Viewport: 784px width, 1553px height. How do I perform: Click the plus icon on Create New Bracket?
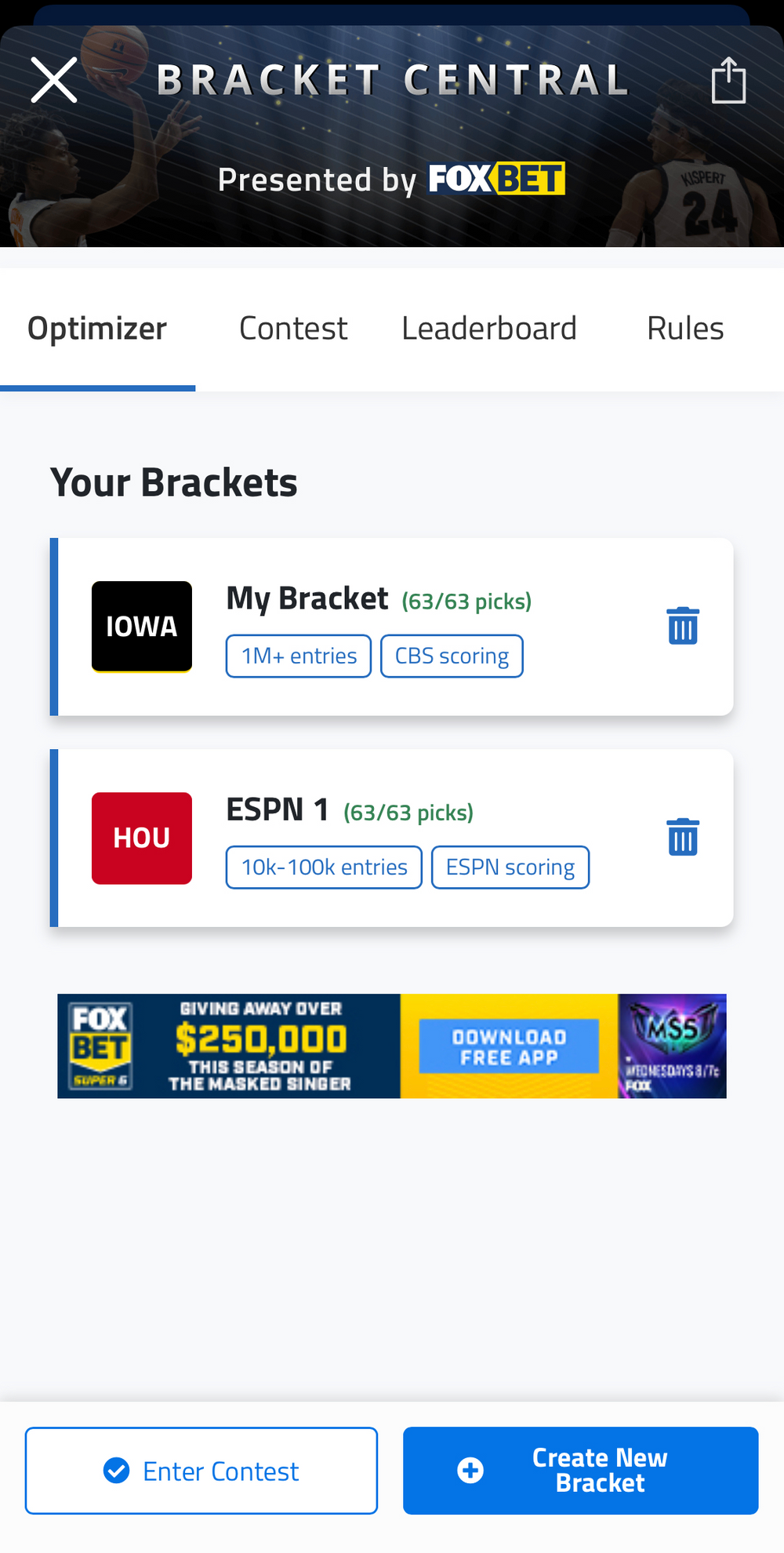[469, 1471]
